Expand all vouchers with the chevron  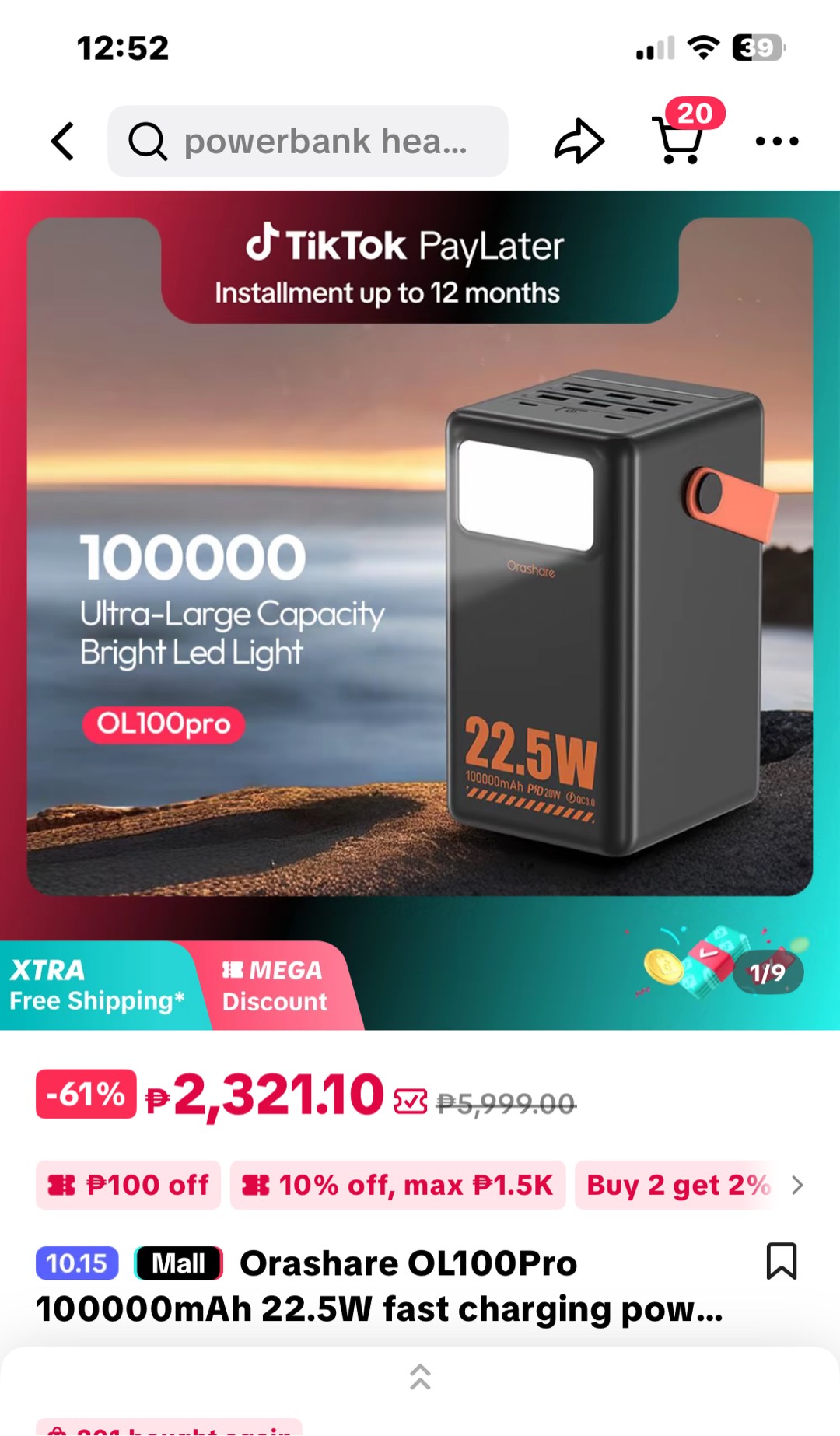pos(796,1185)
